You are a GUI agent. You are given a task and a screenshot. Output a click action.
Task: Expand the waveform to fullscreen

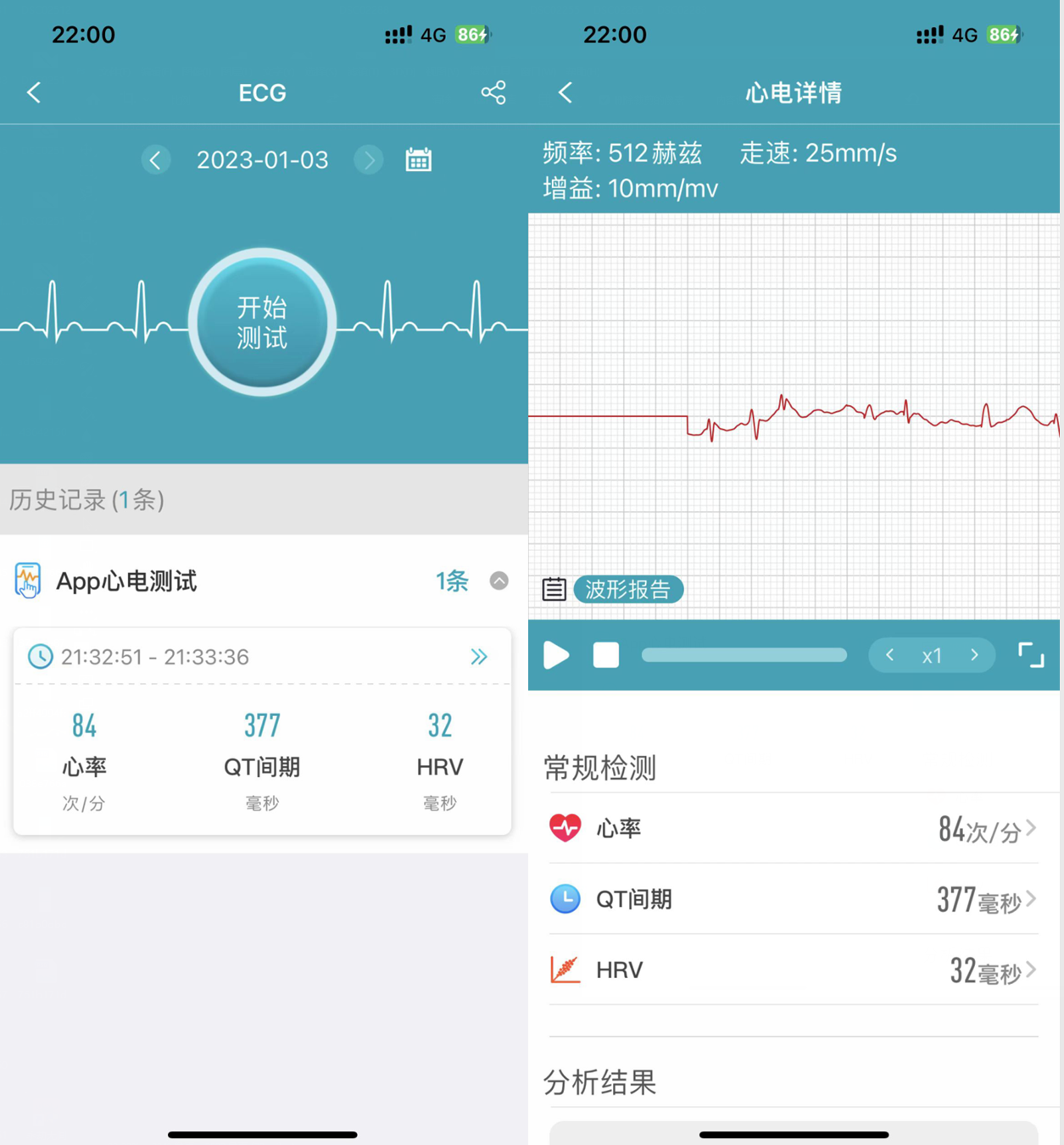[1030, 655]
